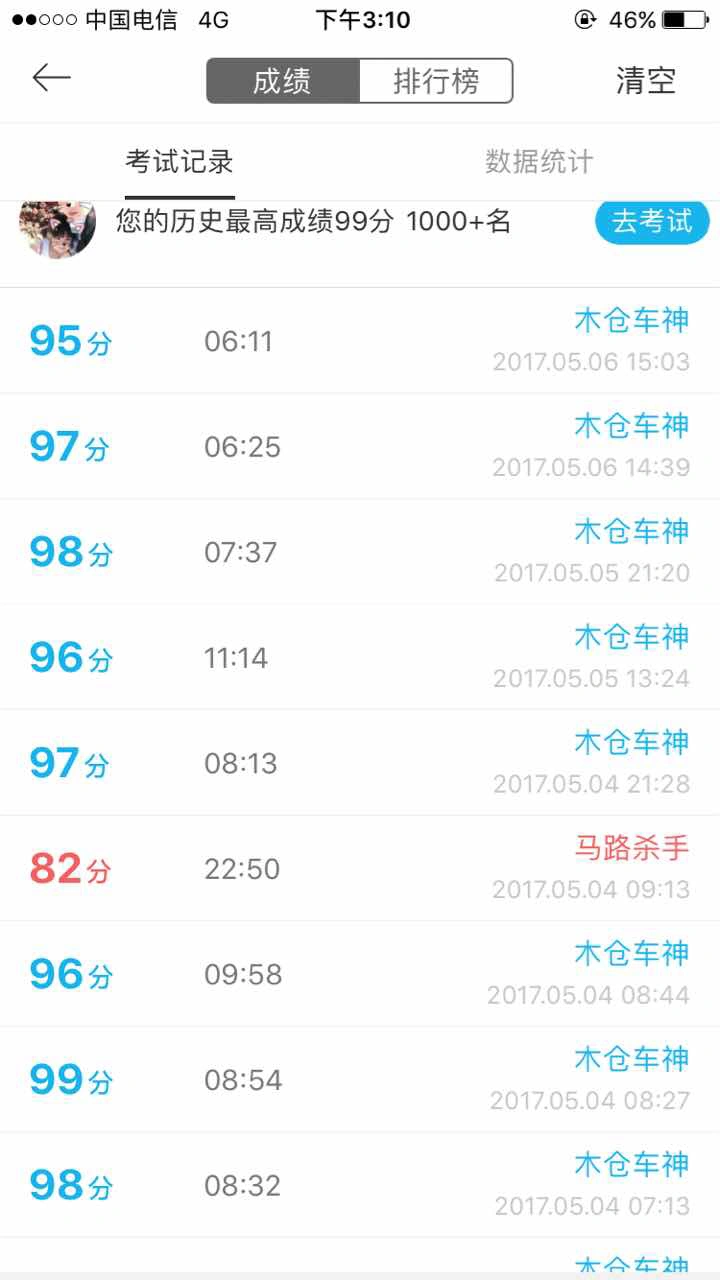View the 99分 record from 2017.05.04 08:27
Image resolution: width=720 pixels, height=1280 pixels.
point(360,1079)
